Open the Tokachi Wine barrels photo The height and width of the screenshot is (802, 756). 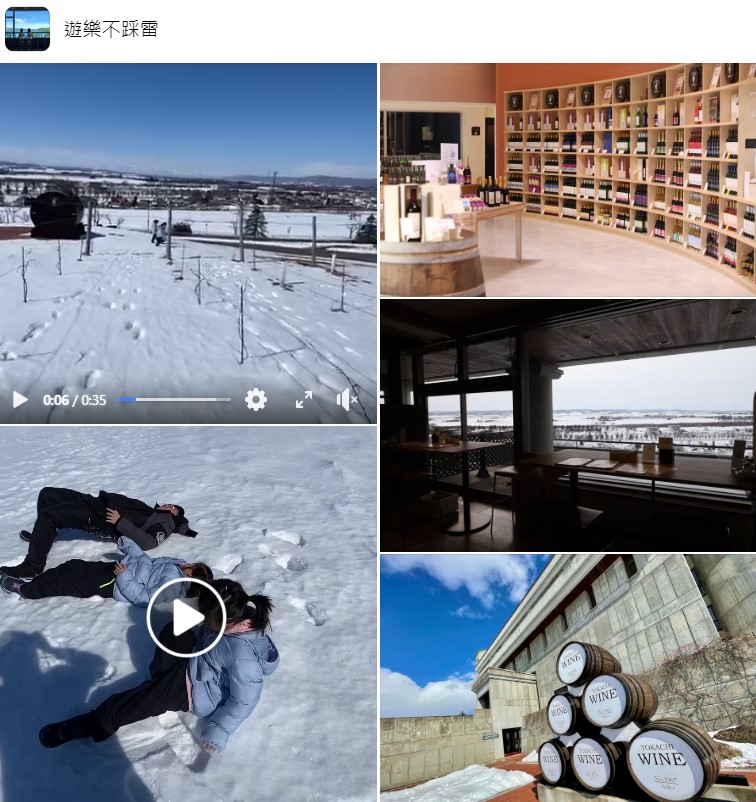[567, 678]
